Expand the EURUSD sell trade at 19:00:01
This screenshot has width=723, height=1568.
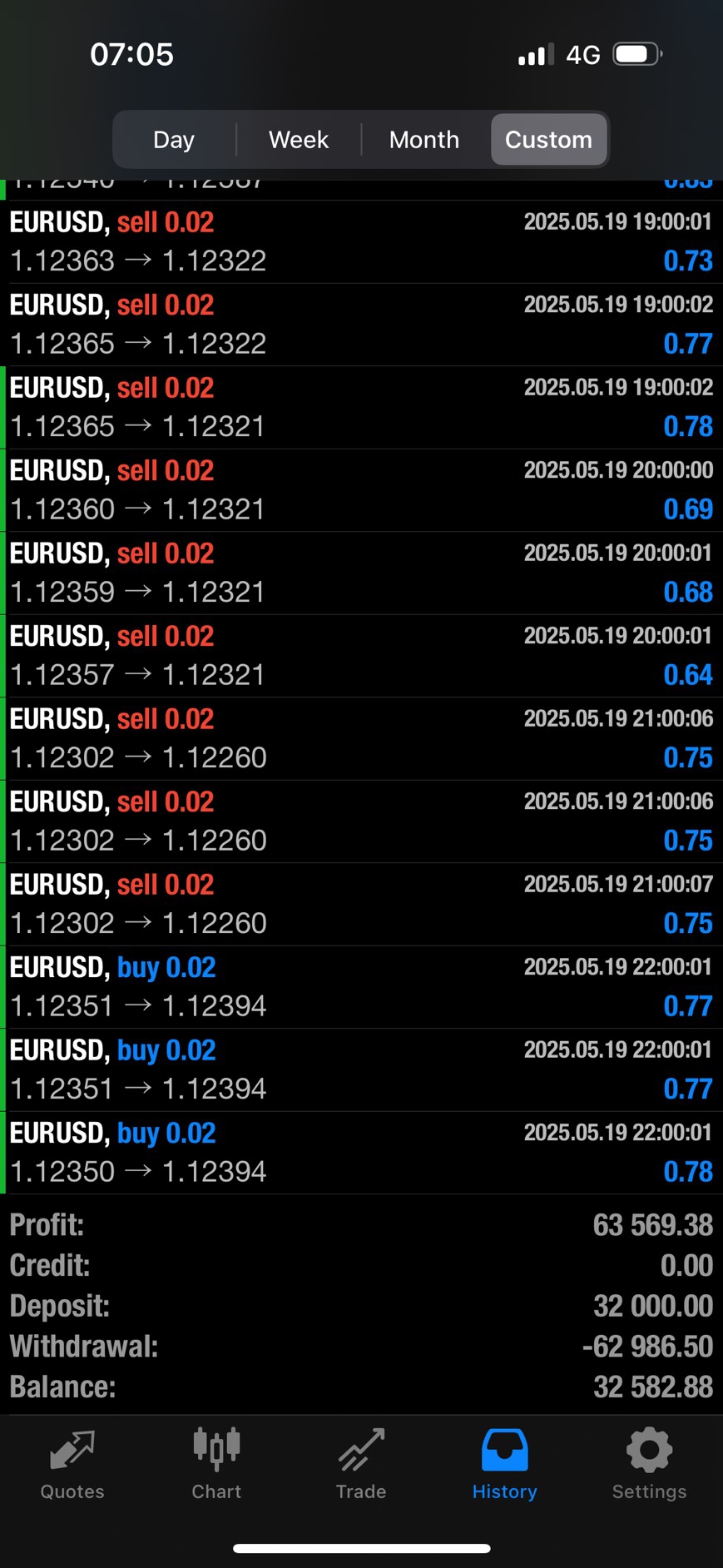click(x=361, y=241)
